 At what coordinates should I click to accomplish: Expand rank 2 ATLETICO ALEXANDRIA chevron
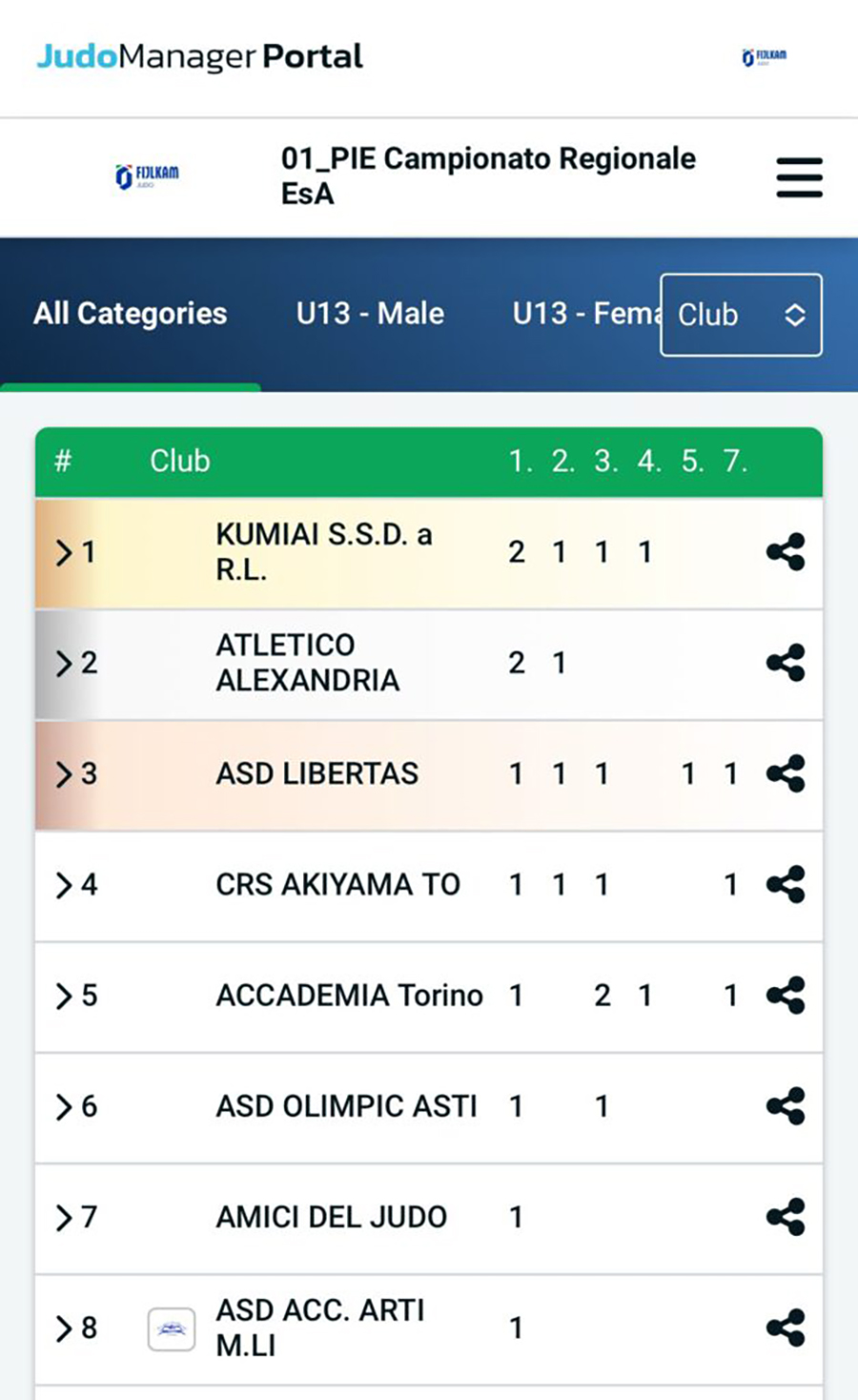64,663
